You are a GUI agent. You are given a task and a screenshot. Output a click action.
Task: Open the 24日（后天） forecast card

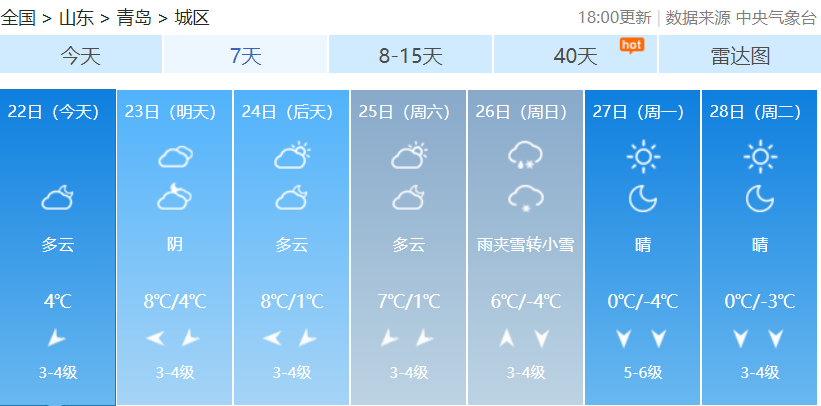pos(291,245)
